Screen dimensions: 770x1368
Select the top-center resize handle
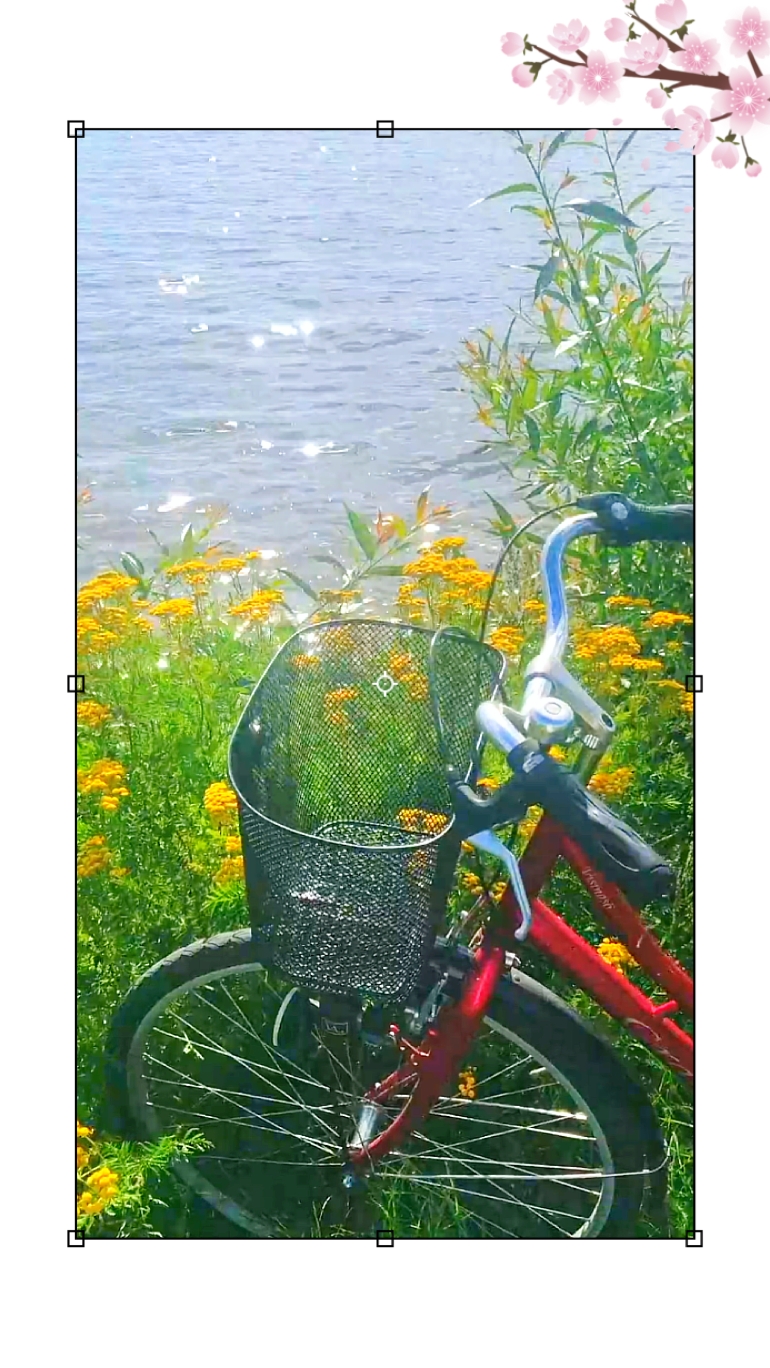[x=385, y=129]
